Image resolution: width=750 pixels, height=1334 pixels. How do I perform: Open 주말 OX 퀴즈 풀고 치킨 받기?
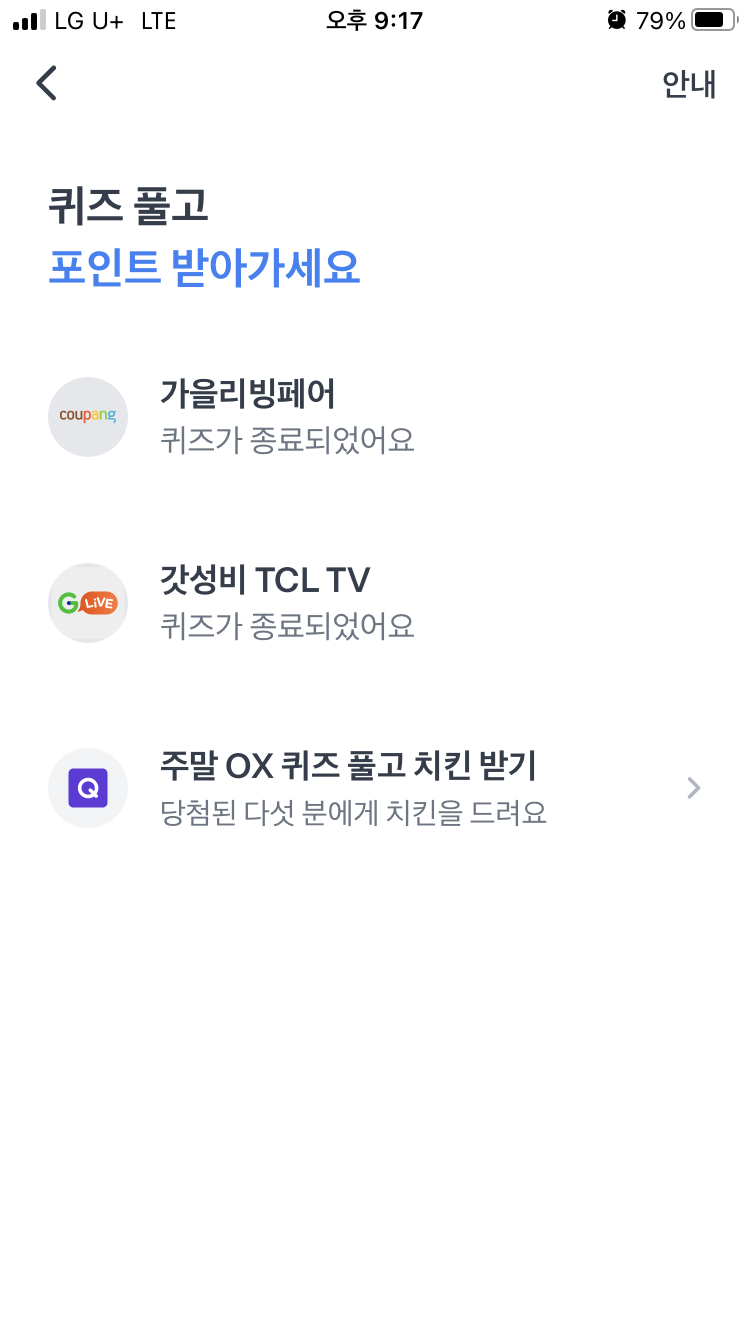point(375,788)
